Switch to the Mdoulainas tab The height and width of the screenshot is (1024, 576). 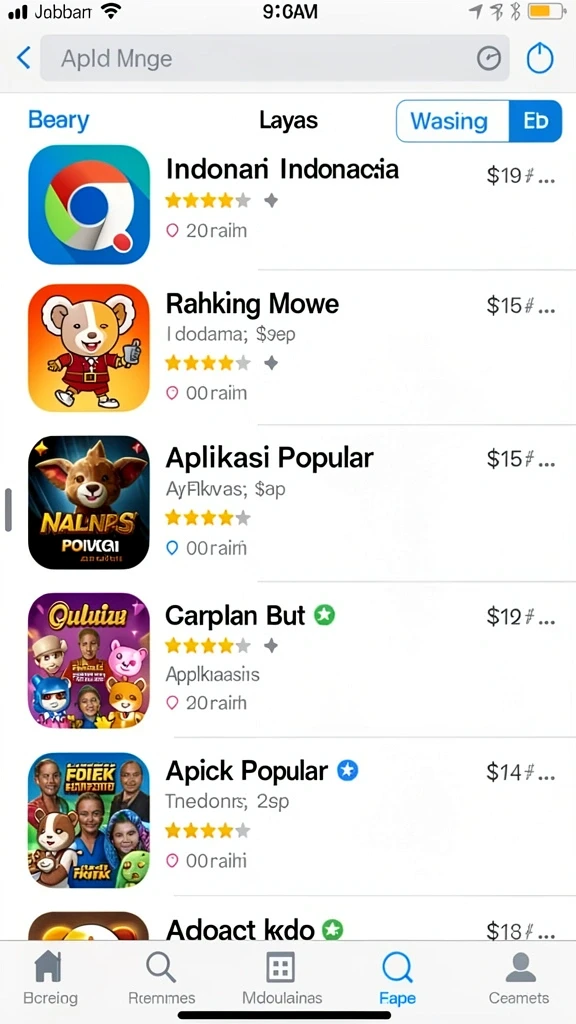tap(281, 978)
